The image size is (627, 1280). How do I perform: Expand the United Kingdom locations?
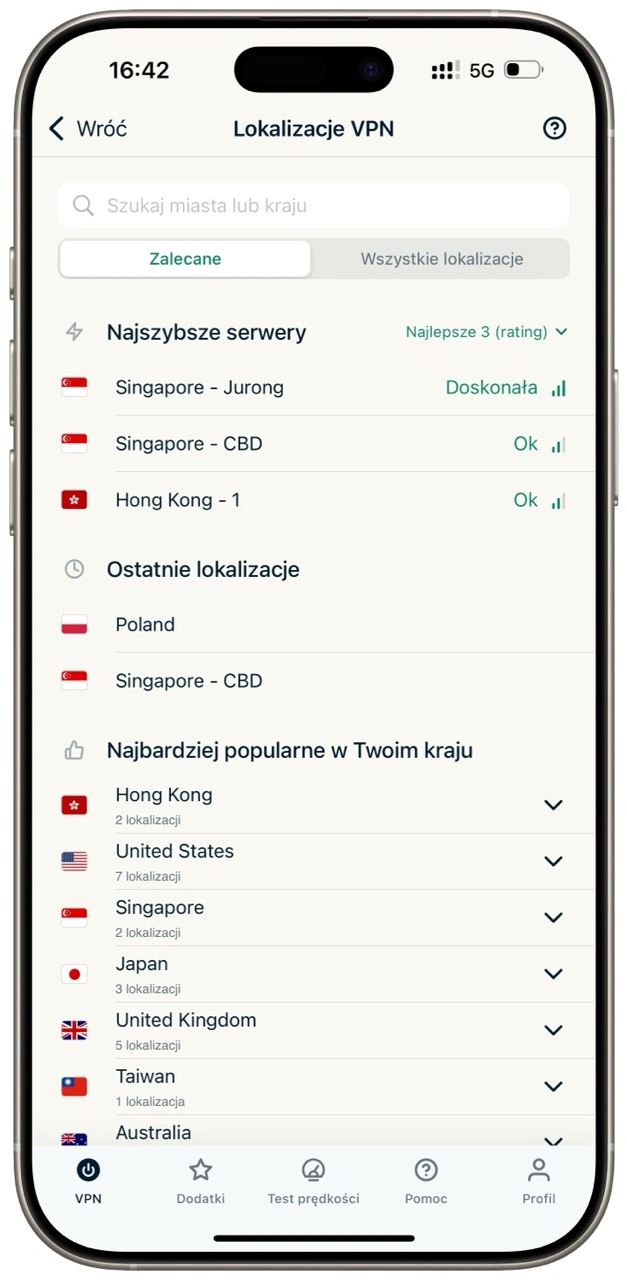[553, 1030]
